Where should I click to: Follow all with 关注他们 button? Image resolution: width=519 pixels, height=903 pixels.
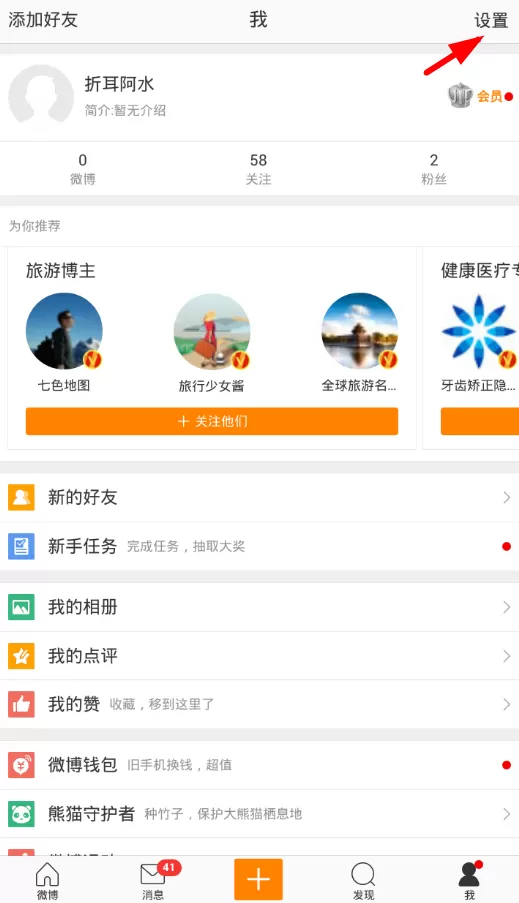point(212,421)
